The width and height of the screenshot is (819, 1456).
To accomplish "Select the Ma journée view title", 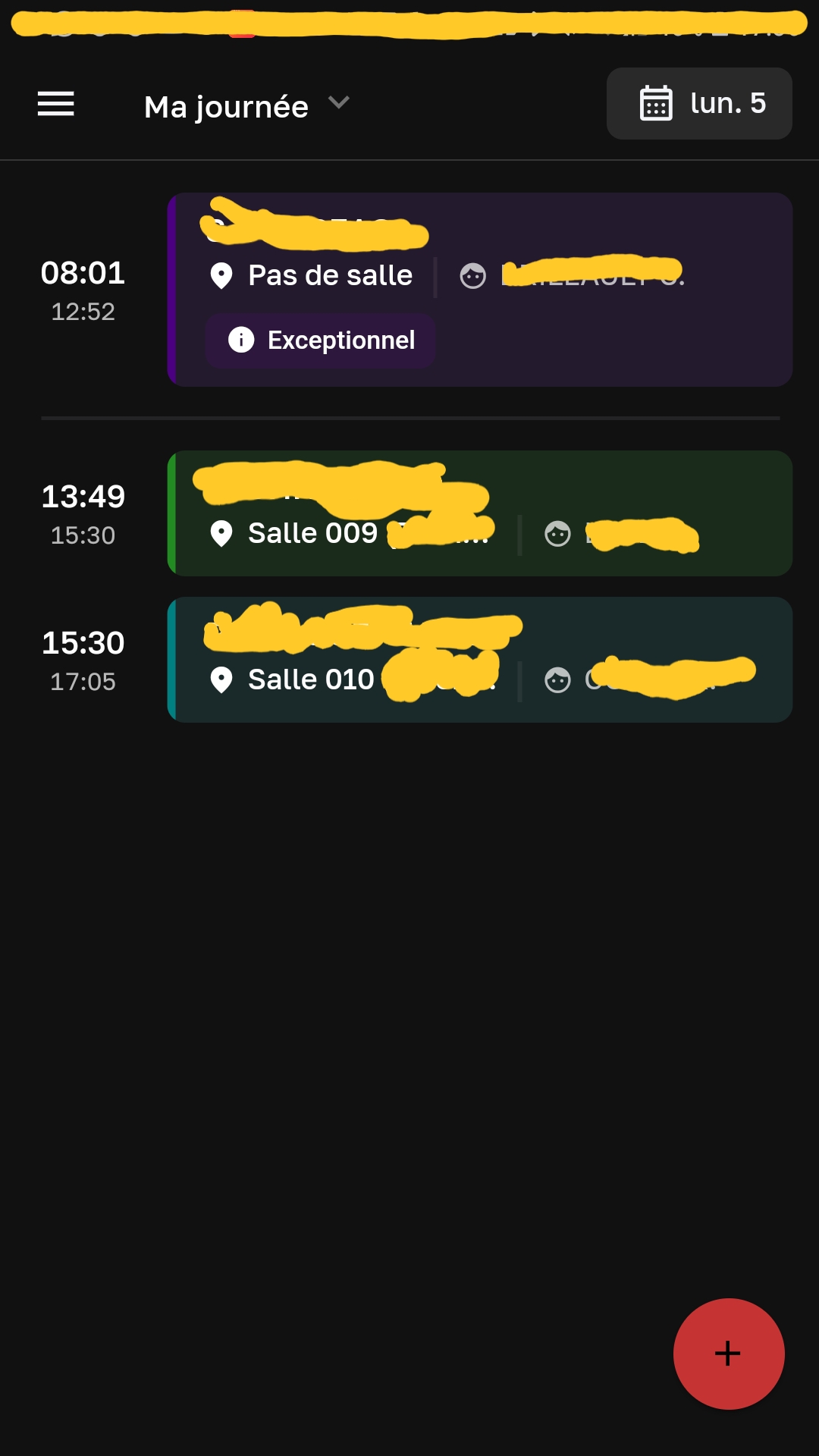I will [x=227, y=106].
